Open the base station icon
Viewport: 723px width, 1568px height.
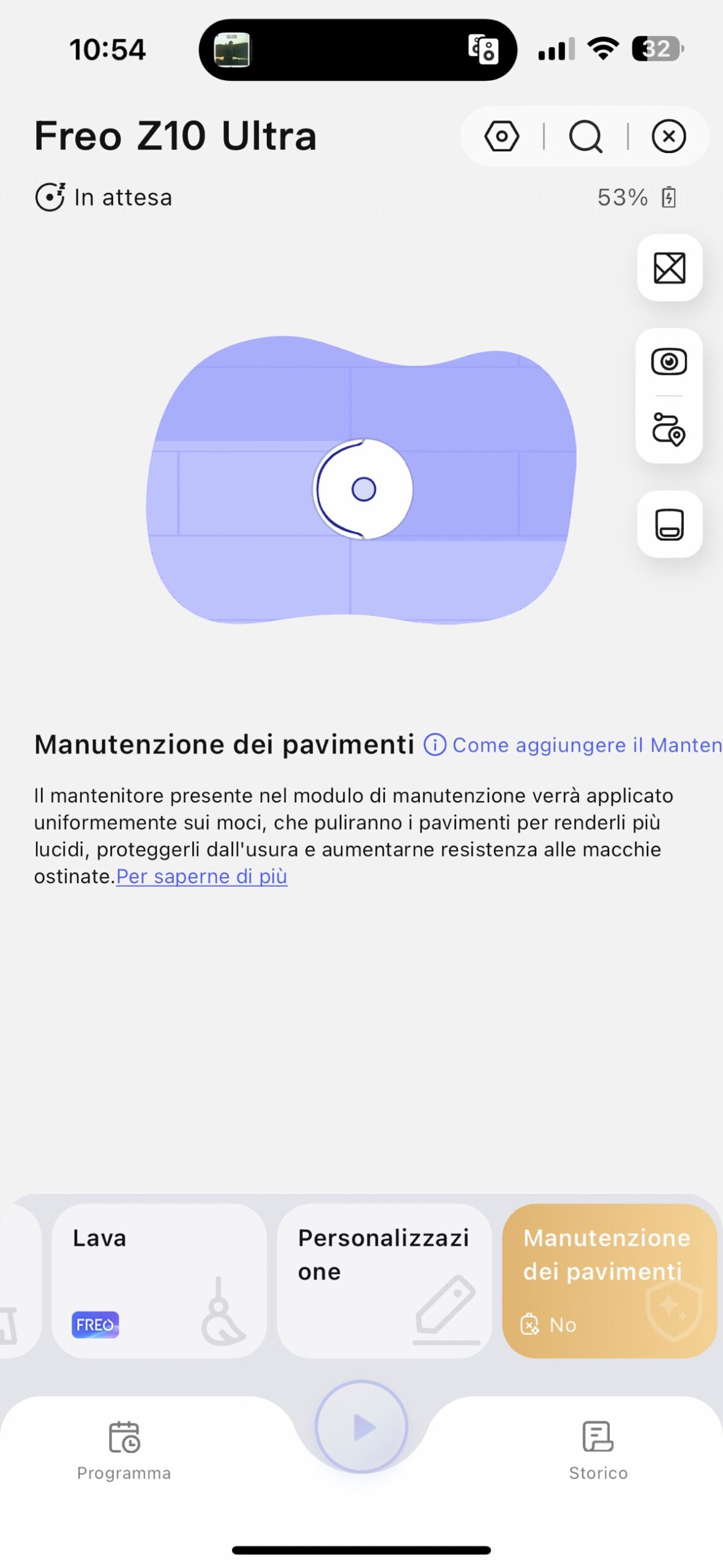click(669, 524)
